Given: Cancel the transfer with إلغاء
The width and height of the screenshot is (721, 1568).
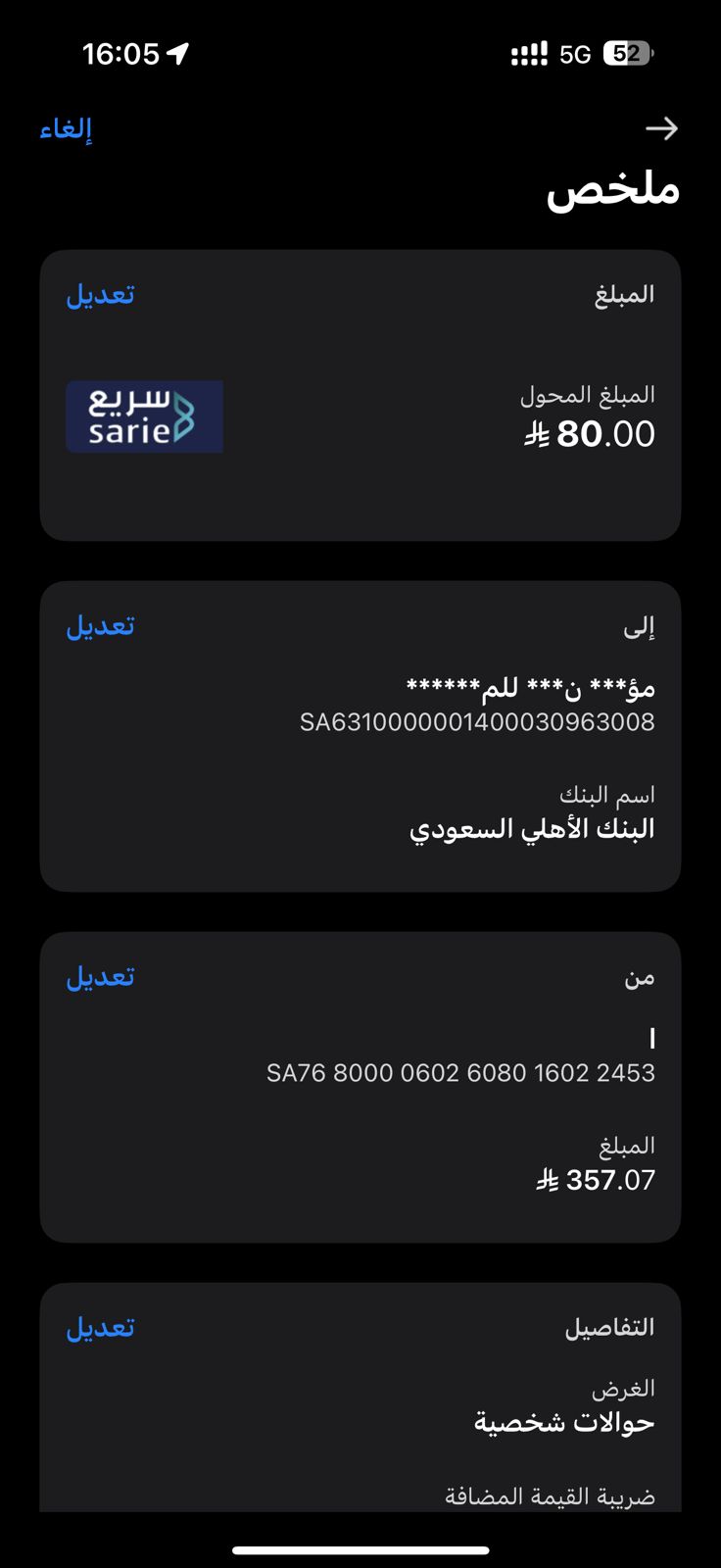Looking at the screenshot, I should coord(66,129).
